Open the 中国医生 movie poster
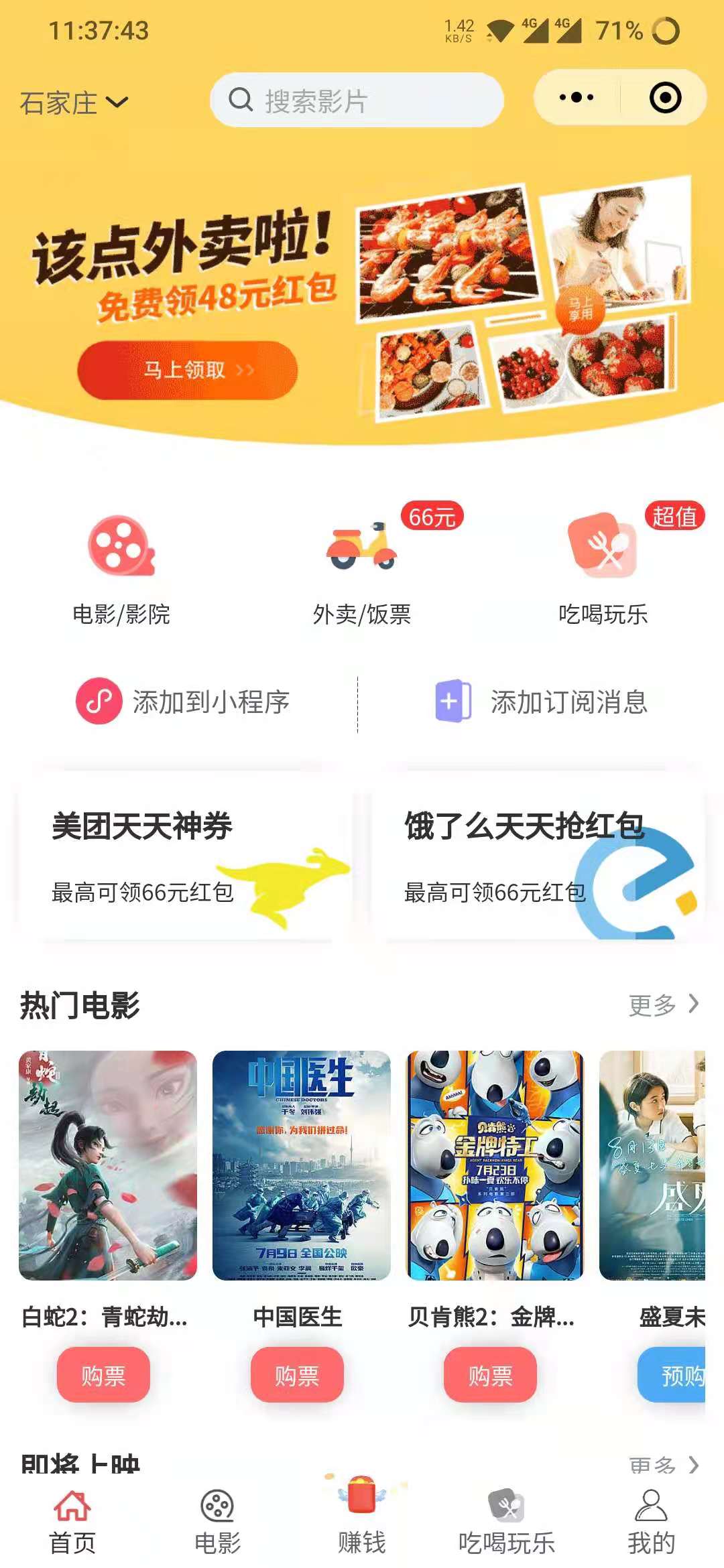This screenshot has height=1568, width=724. pyautogui.click(x=301, y=1165)
